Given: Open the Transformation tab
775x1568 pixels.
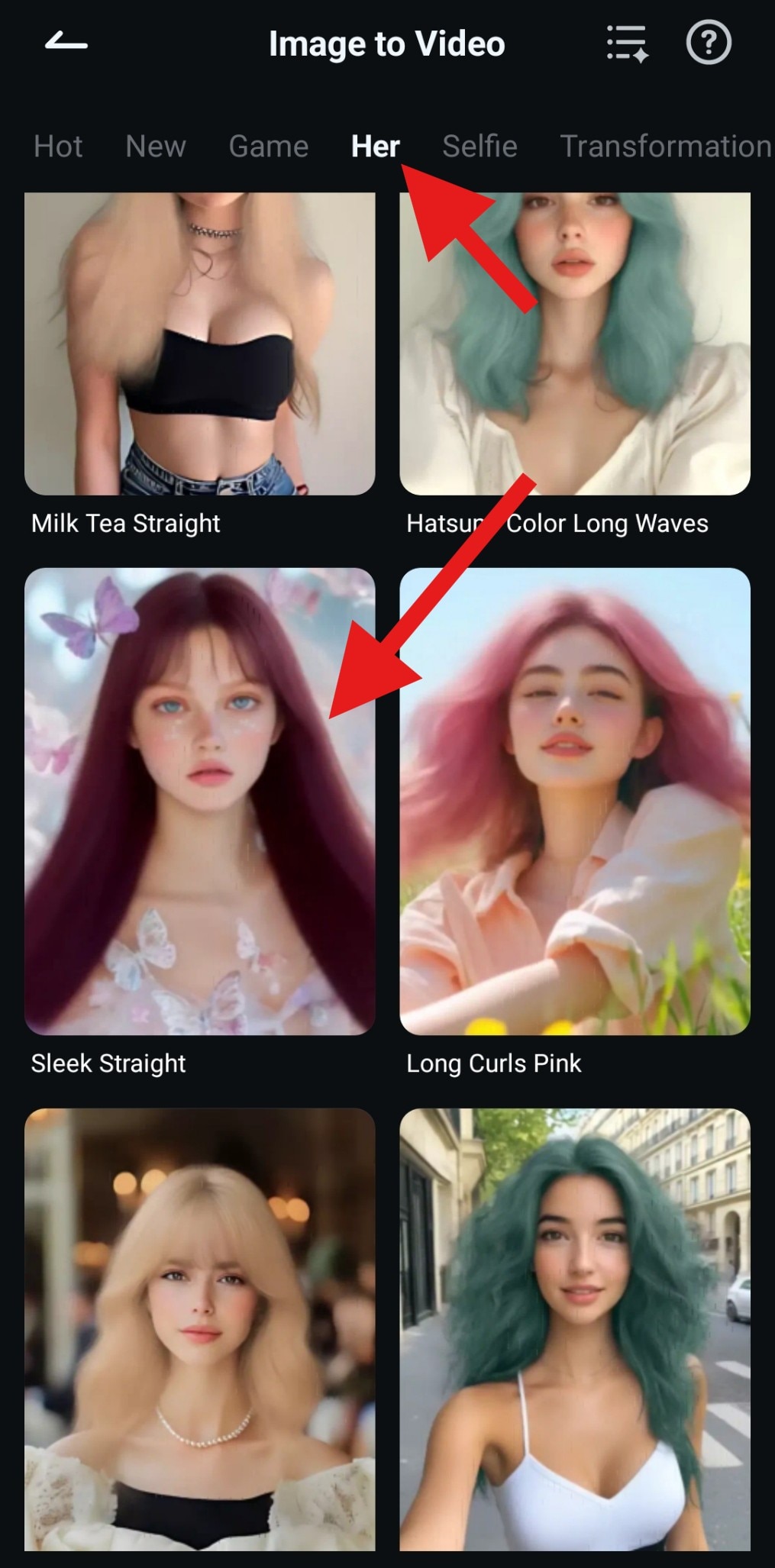Looking at the screenshot, I should coord(665,146).
